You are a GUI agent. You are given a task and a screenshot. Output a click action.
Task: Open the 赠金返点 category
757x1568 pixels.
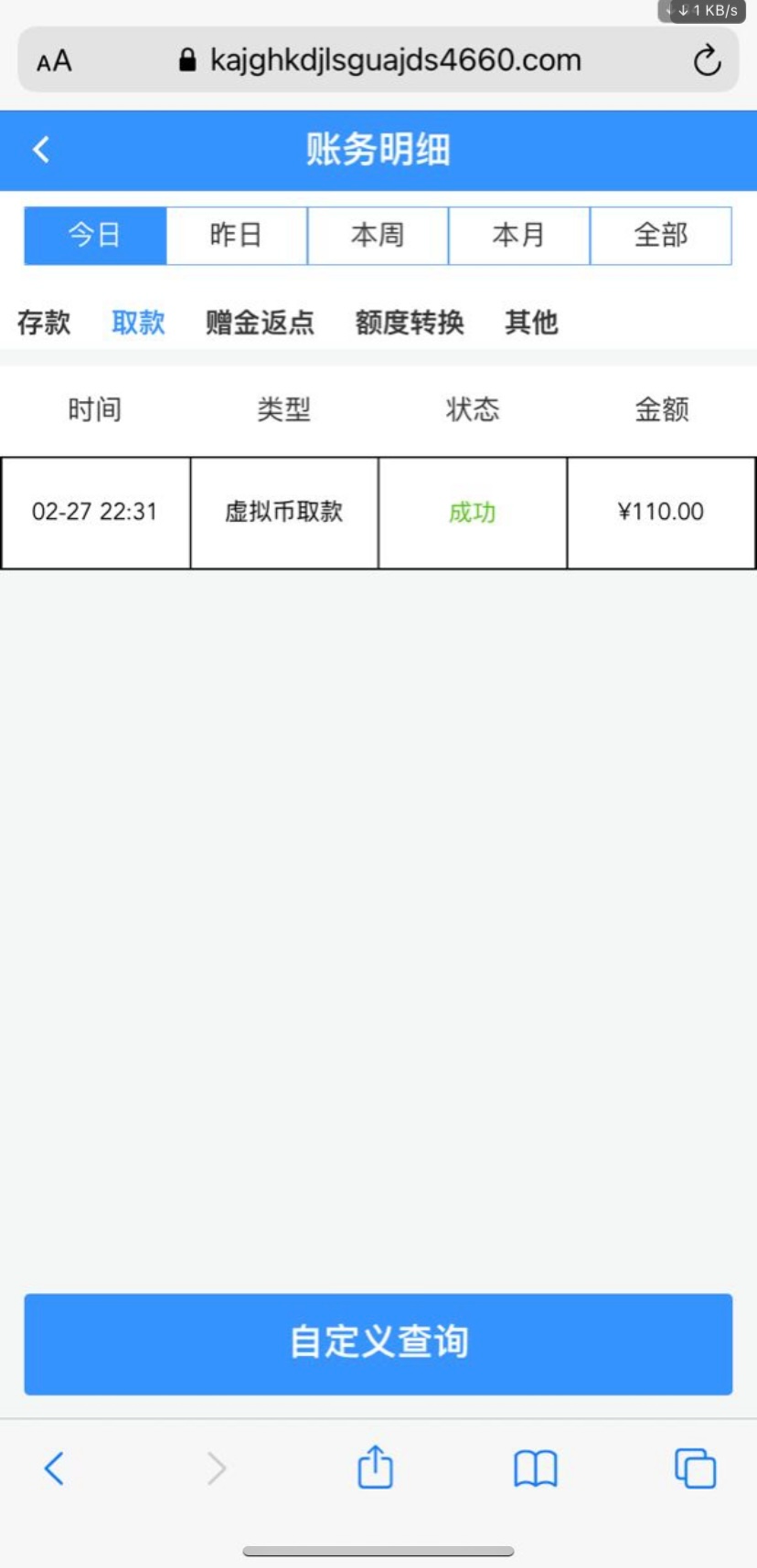click(x=260, y=323)
